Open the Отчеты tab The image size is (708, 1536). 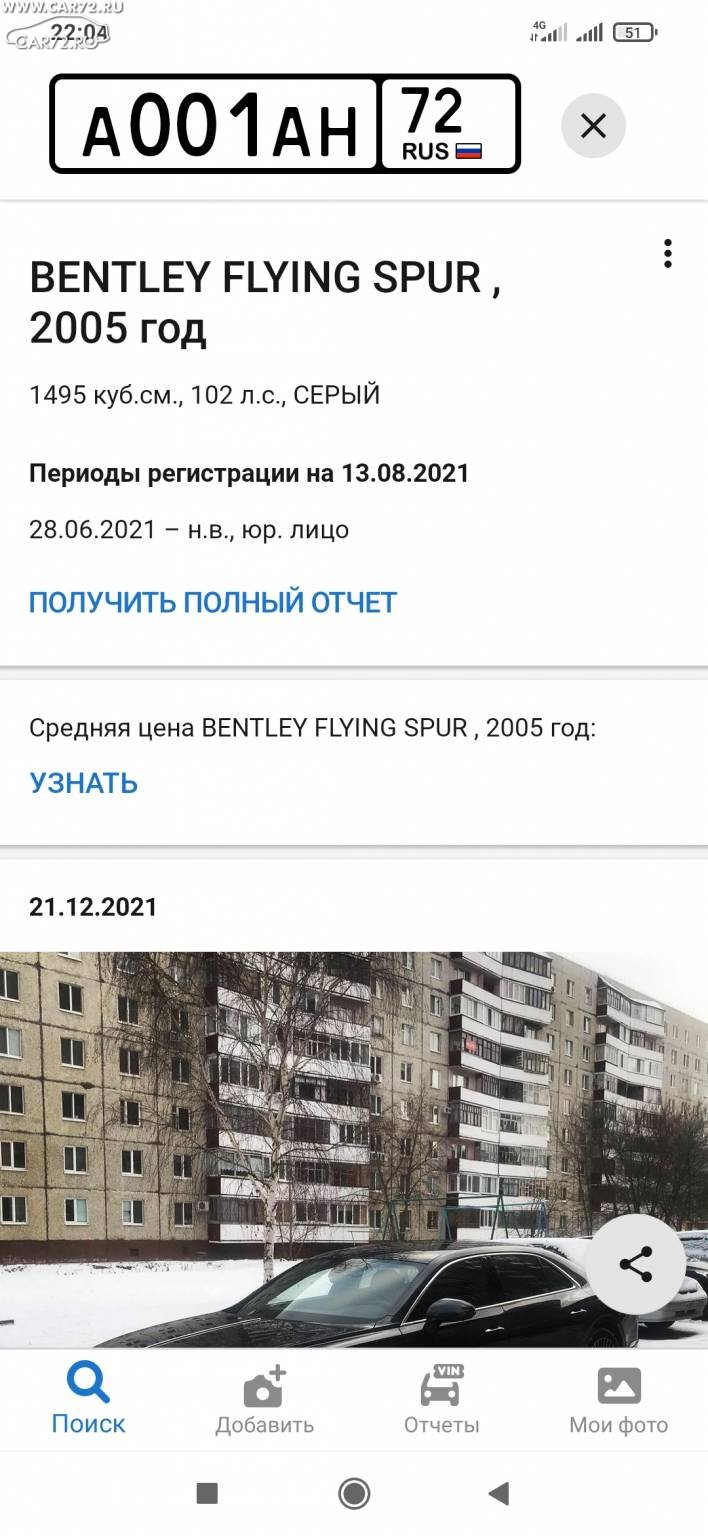click(442, 1399)
